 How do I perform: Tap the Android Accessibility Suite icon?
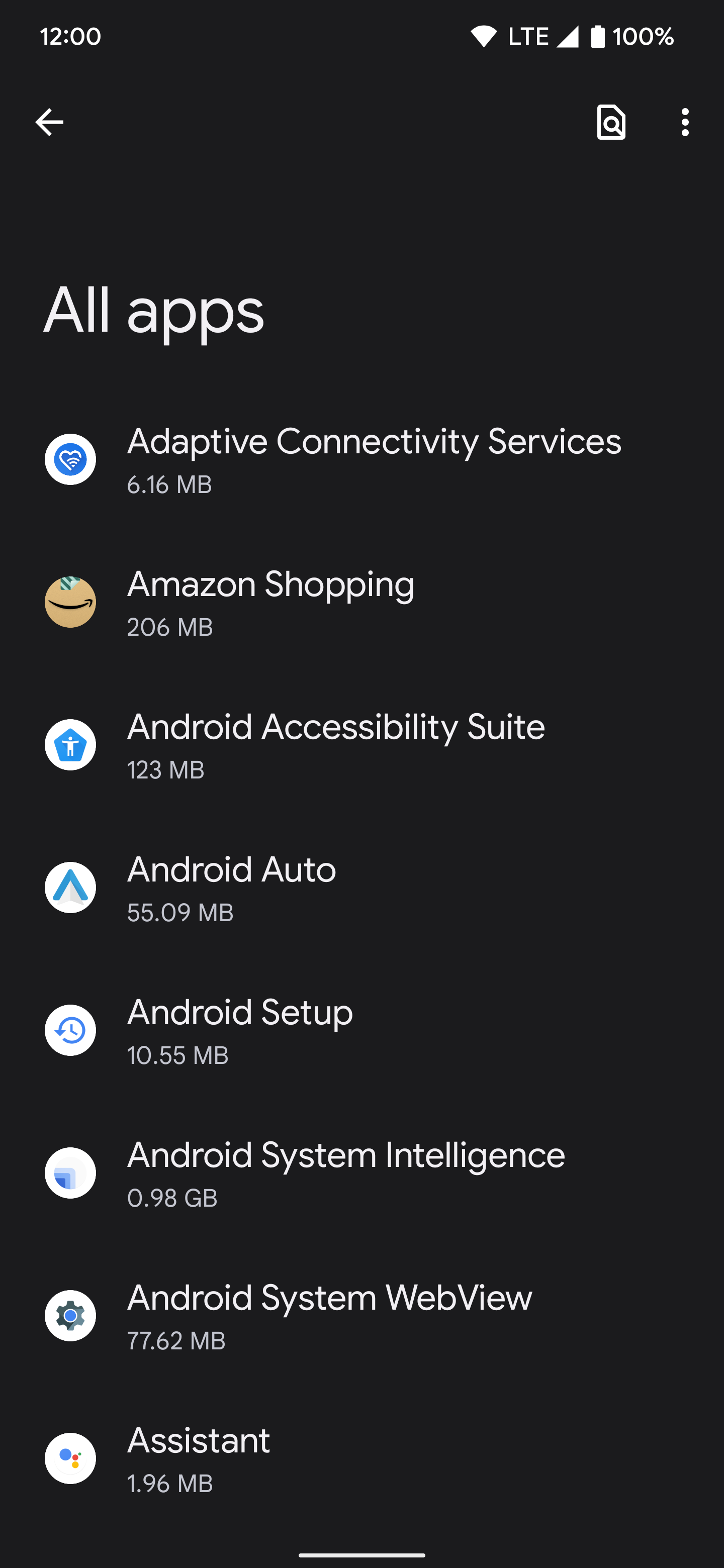(70, 744)
